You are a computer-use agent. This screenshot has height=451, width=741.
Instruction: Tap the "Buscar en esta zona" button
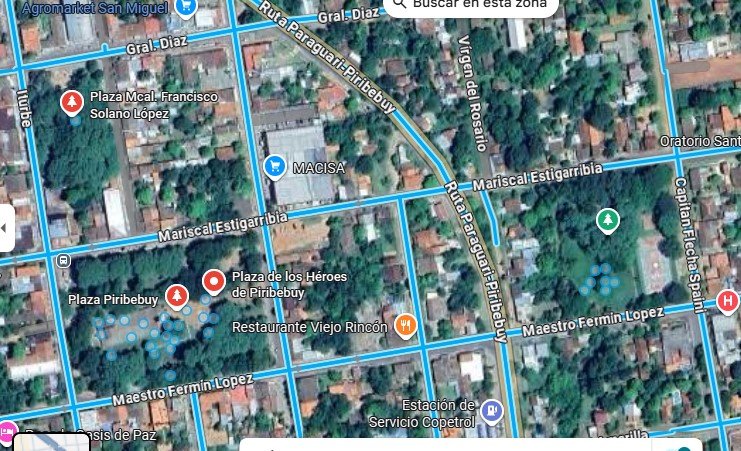(x=470, y=5)
